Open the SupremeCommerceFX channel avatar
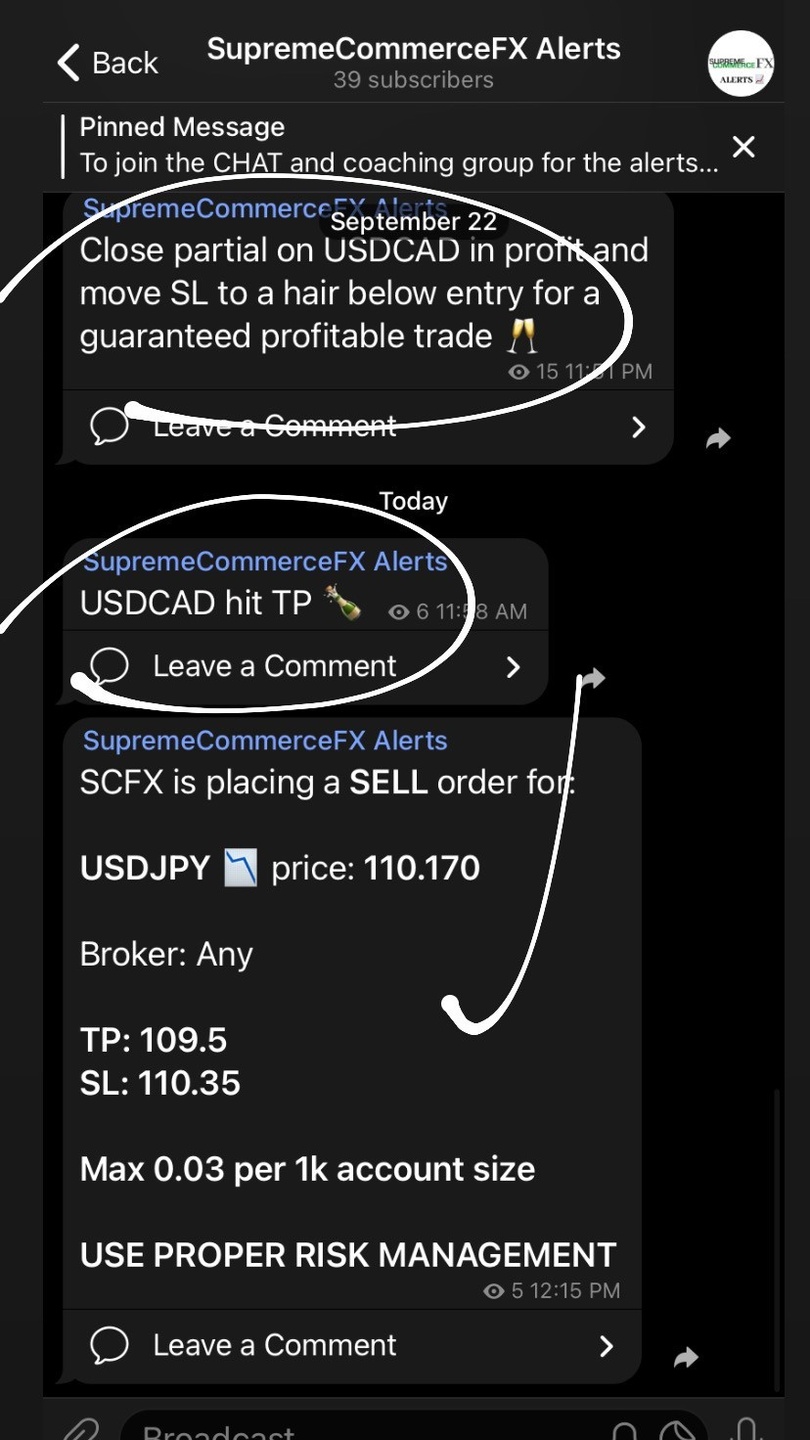The height and width of the screenshot is (1440, 810). 740,63
